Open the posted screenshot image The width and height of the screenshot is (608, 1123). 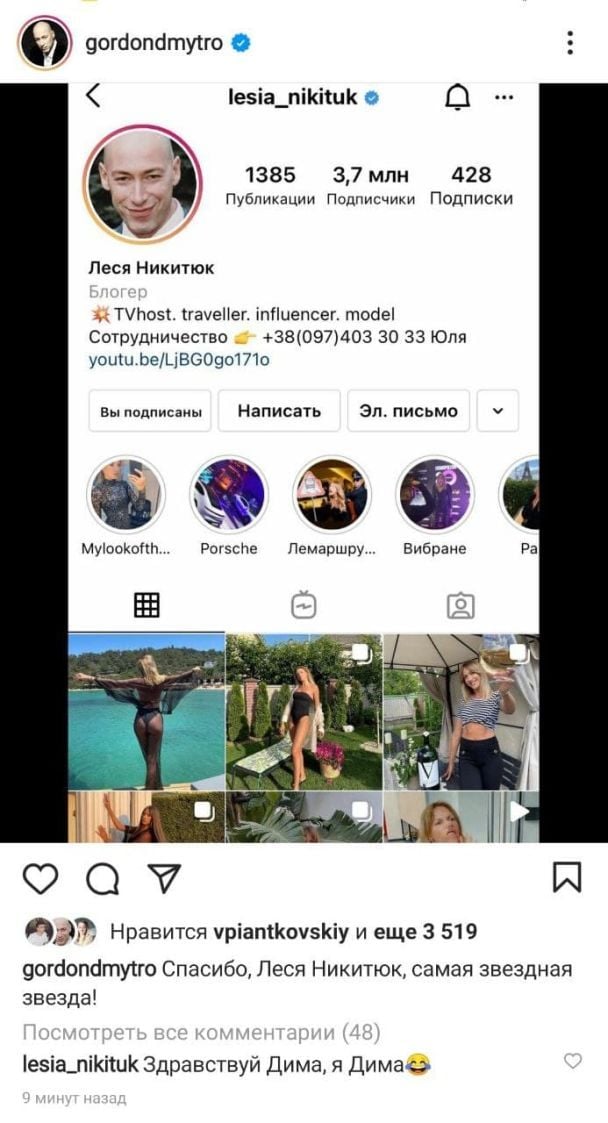[303, 462]
